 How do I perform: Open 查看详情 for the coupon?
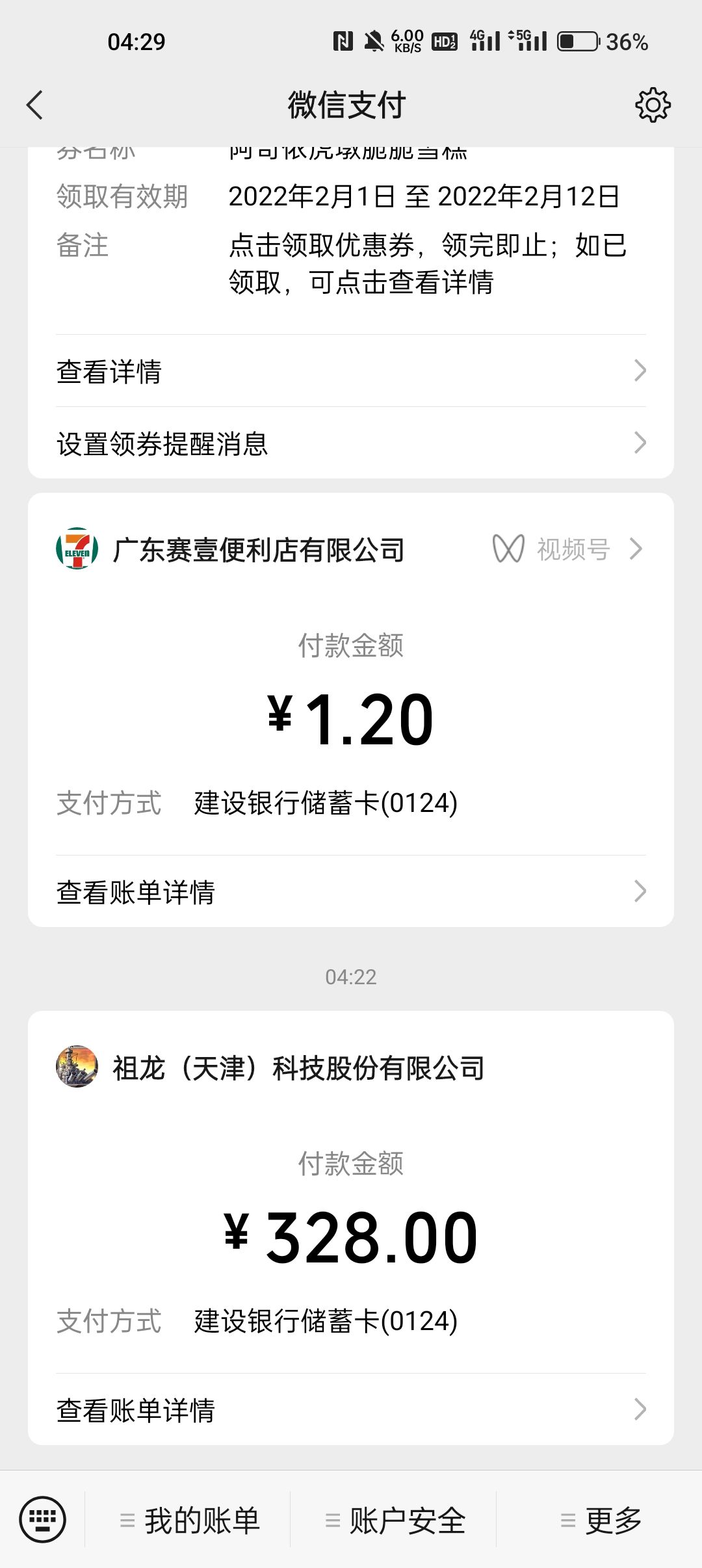351,371
